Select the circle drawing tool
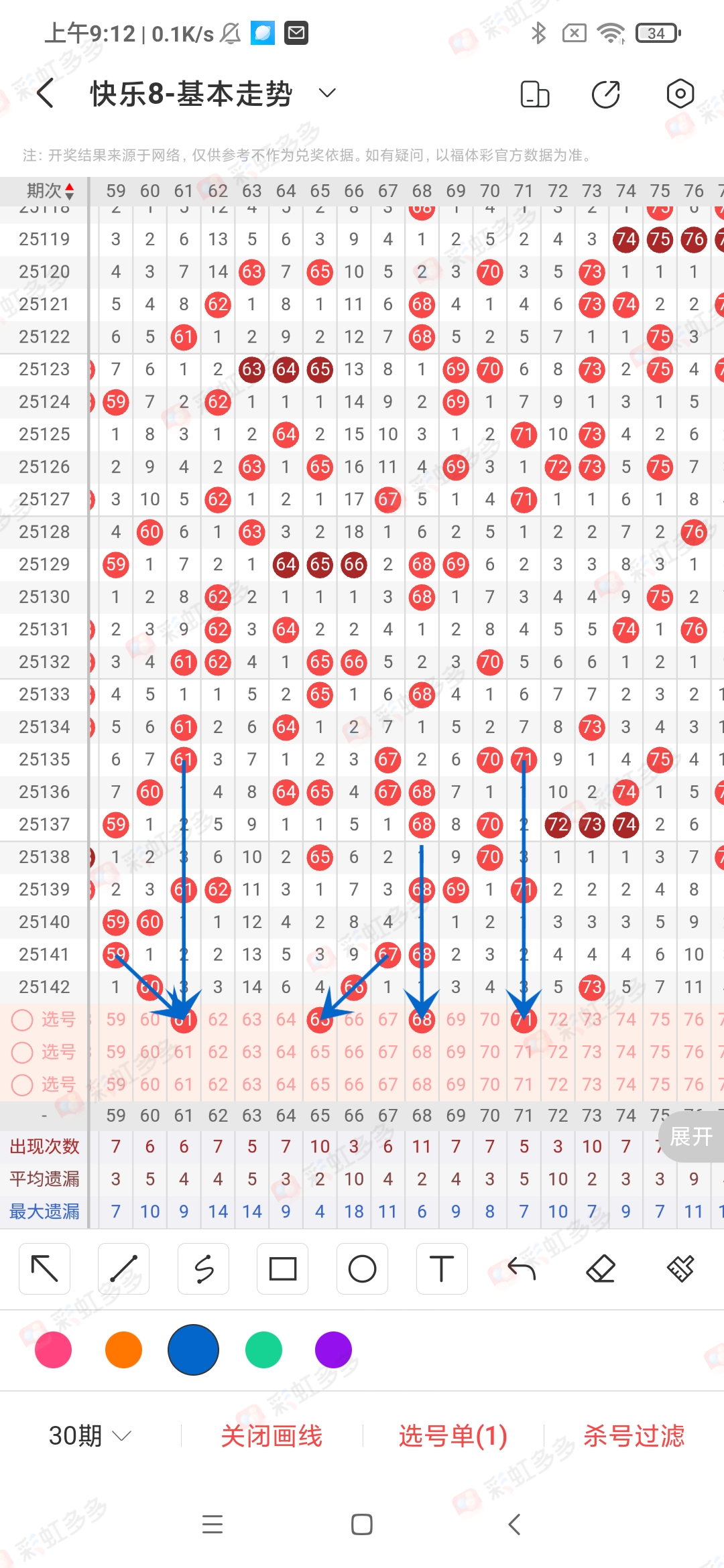 click(x=362, y=1268)
